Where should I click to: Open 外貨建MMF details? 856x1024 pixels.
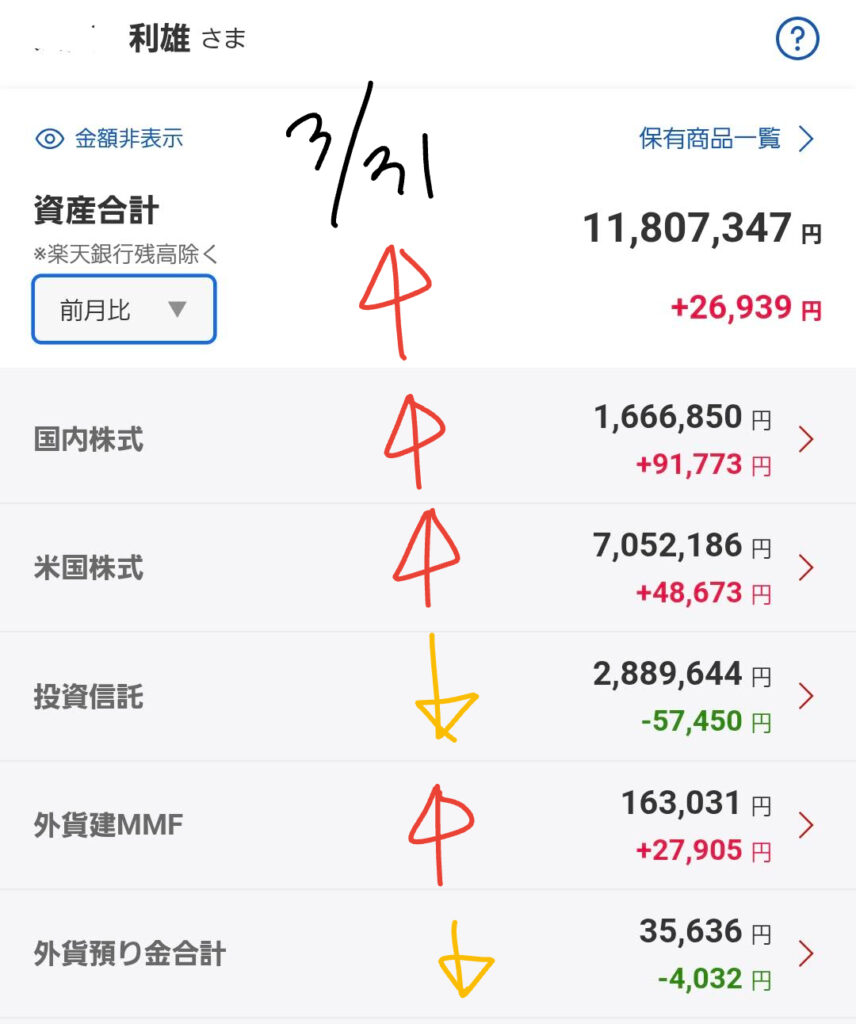click(428, 826)
